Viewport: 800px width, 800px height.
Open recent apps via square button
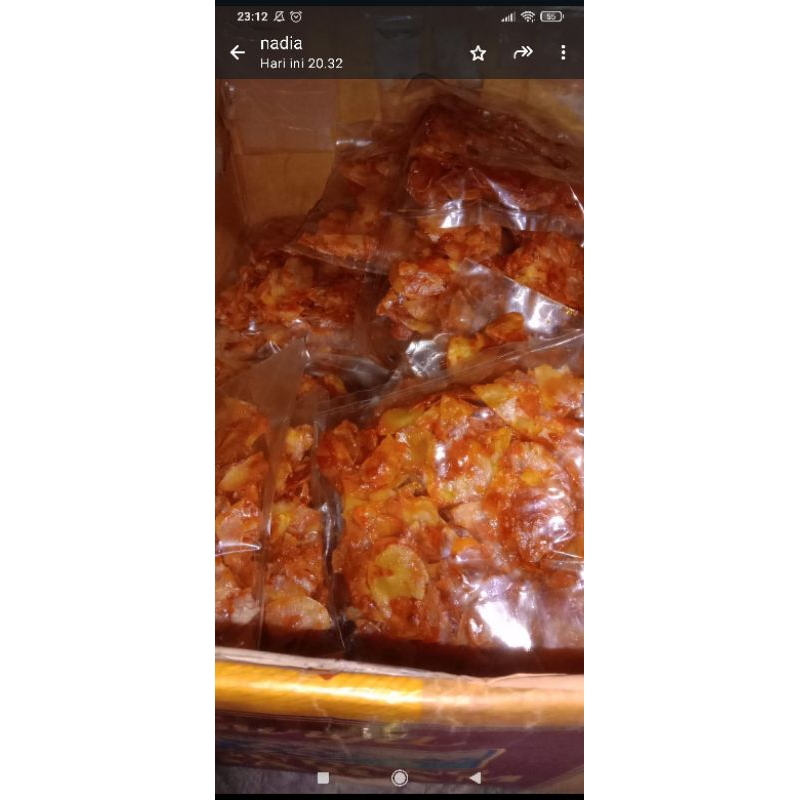click(323, 778)
